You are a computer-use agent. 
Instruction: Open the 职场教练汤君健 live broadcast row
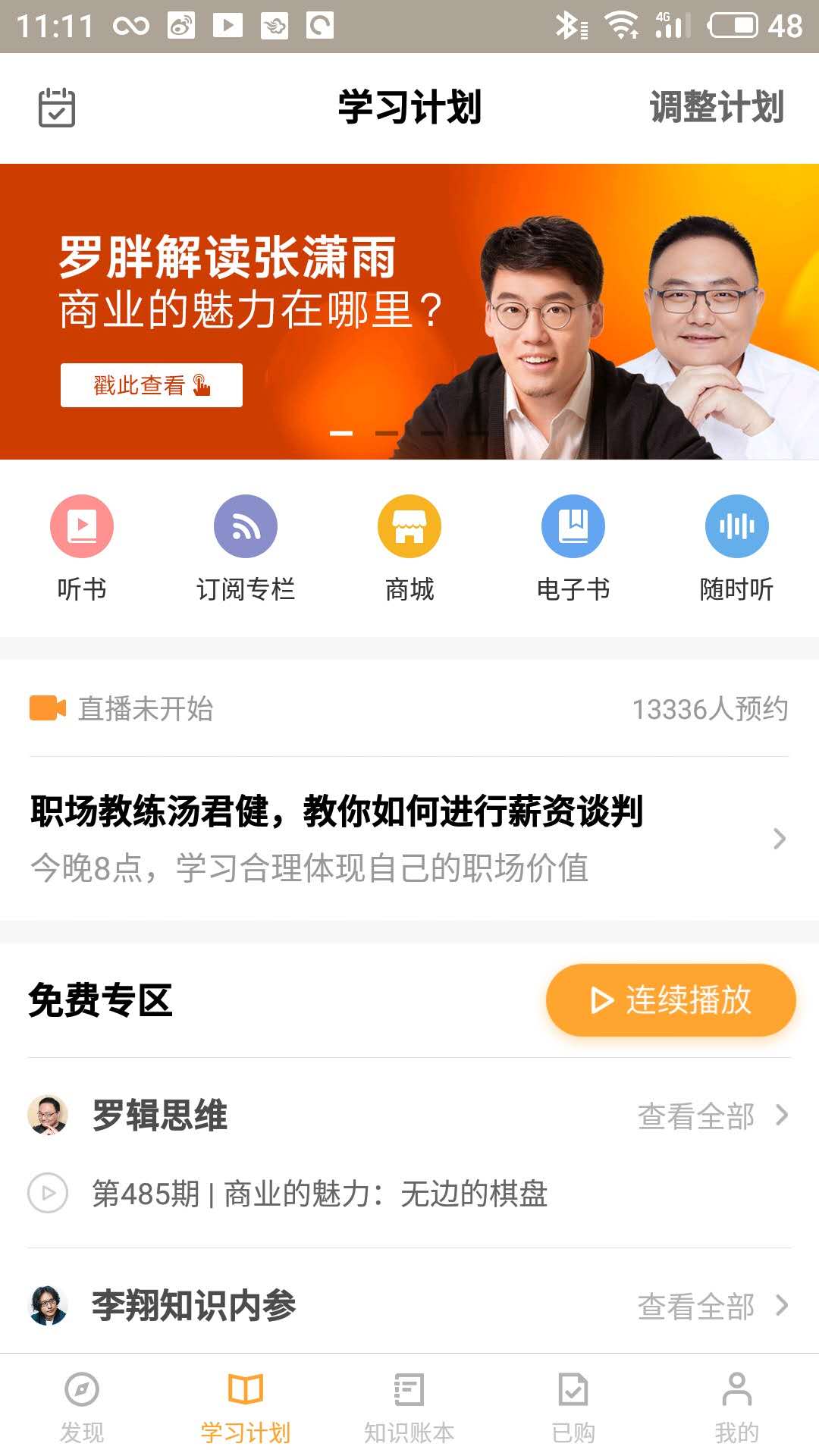coord(409,838)
